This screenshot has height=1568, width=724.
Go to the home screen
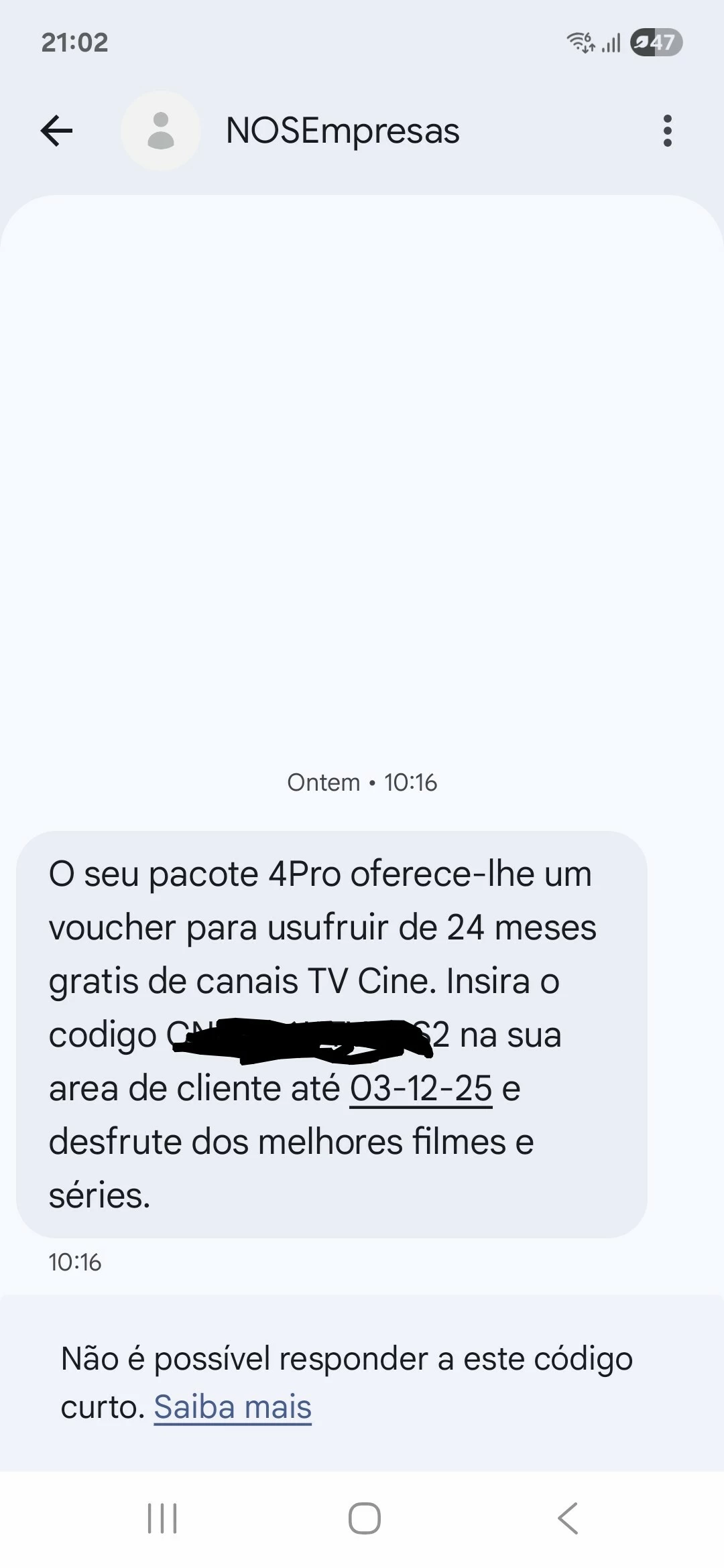click(364, 1518)
